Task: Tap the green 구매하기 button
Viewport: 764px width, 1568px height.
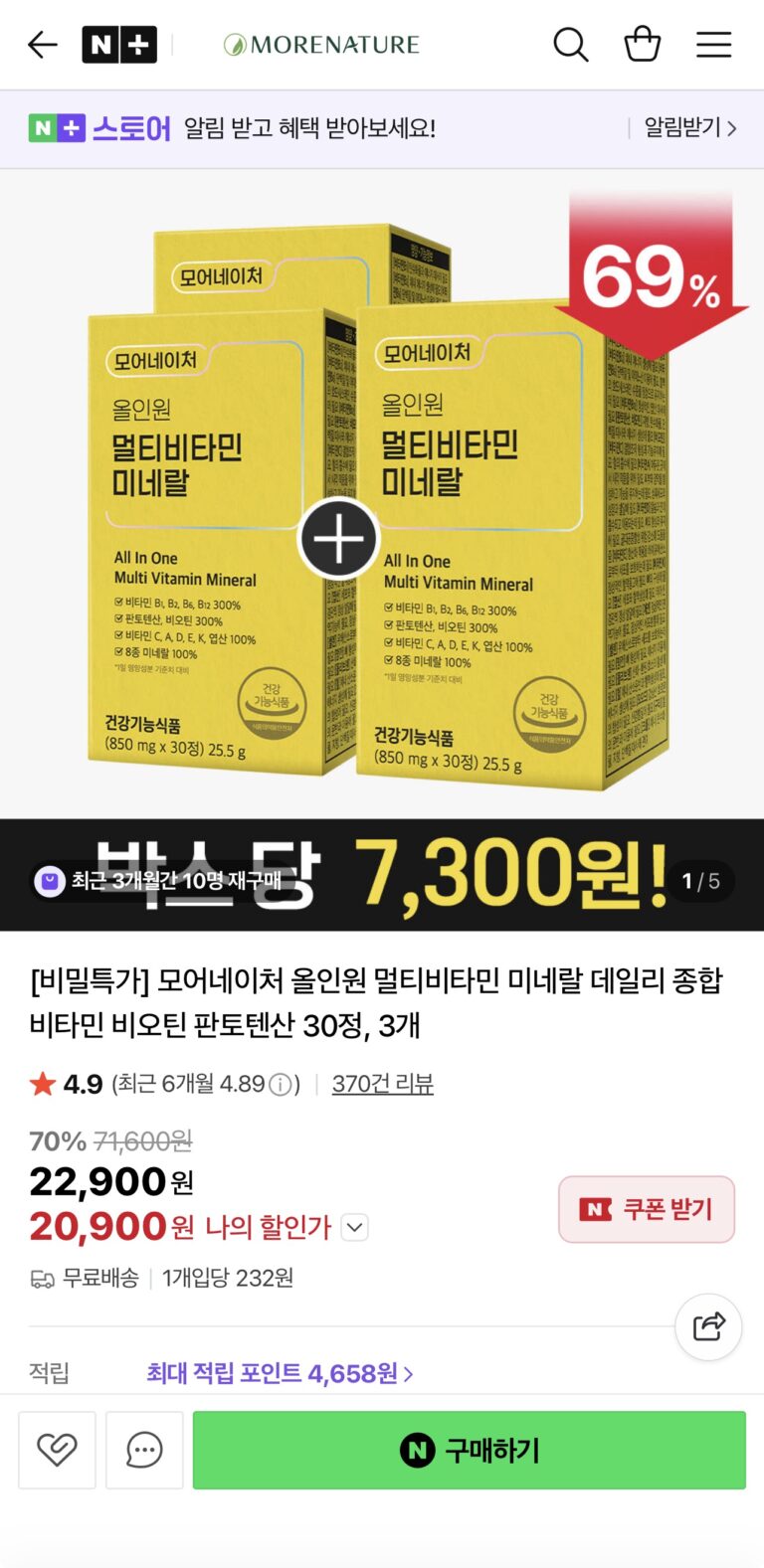Action: [x=469, y=1450]
